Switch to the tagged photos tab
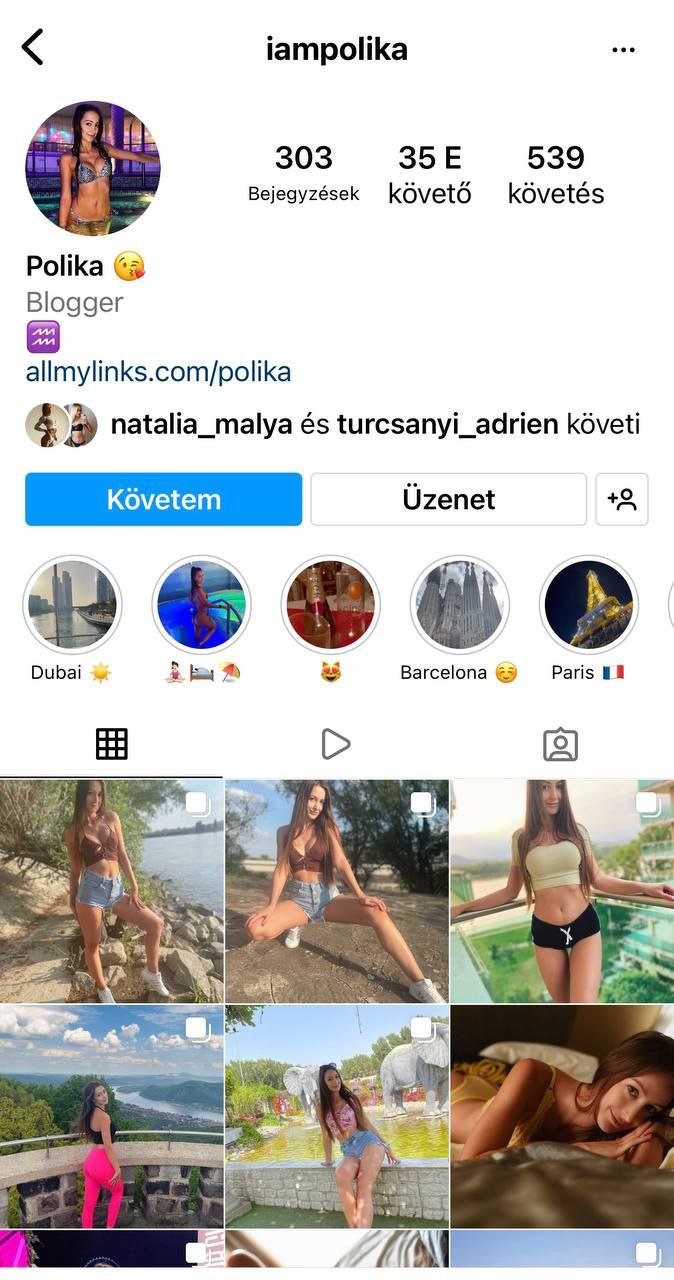 pyautogui.click(x=560, y=744)
